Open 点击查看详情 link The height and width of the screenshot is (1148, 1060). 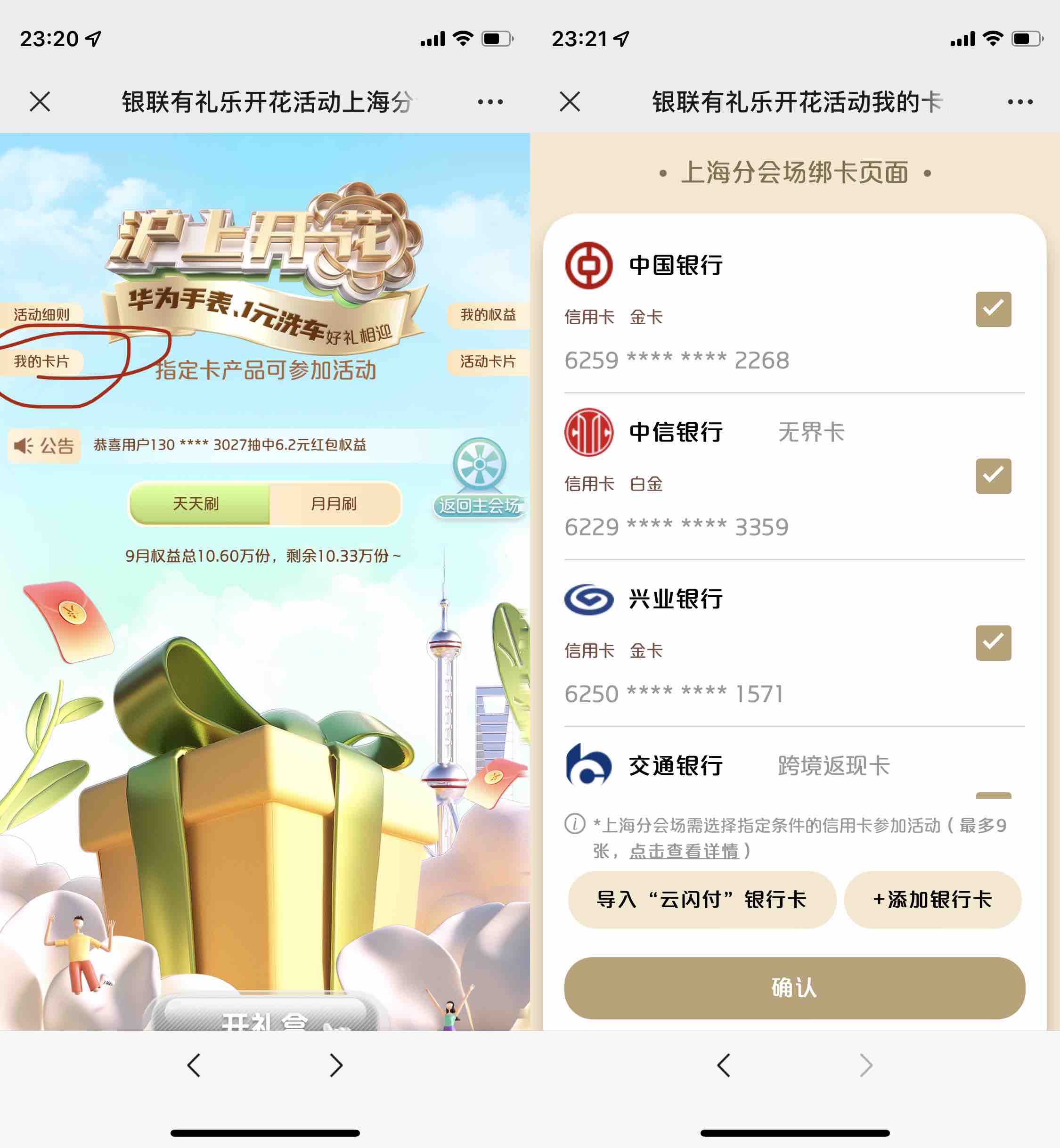(684, 851)
